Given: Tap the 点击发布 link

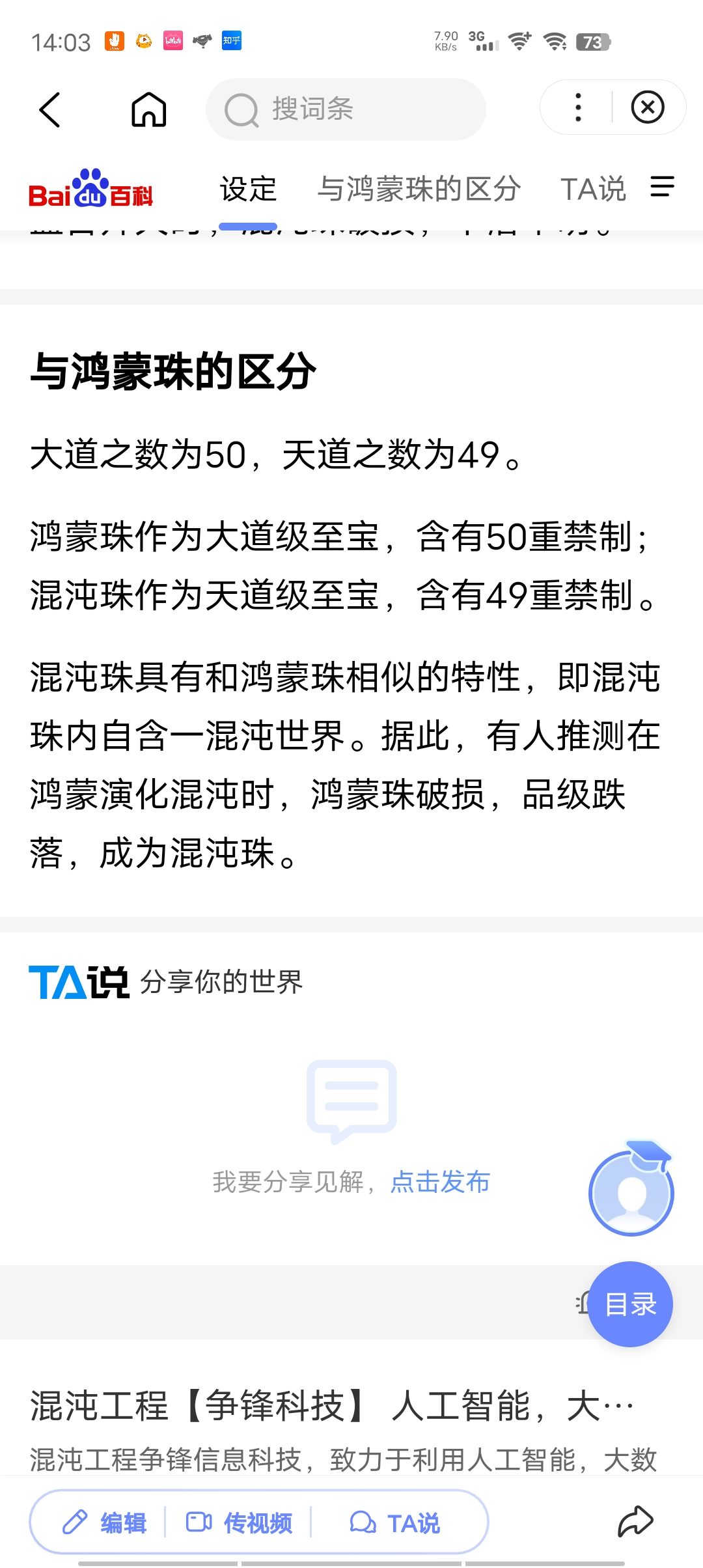Looking at the screenshot, I should click(x=440, y=1182).
